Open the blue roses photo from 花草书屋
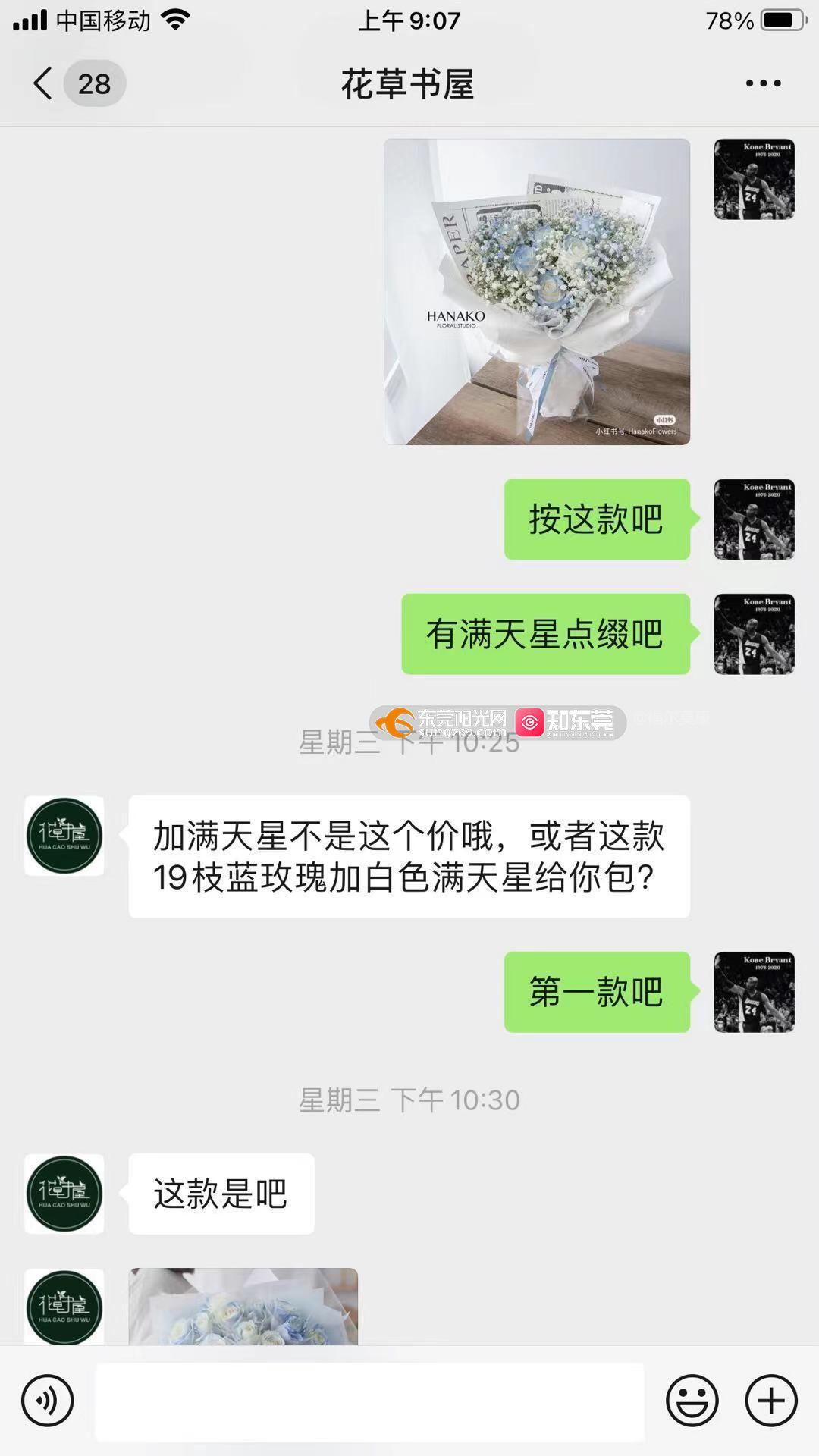Viewport: 819px width, 1456px height. pos(243,1307)
